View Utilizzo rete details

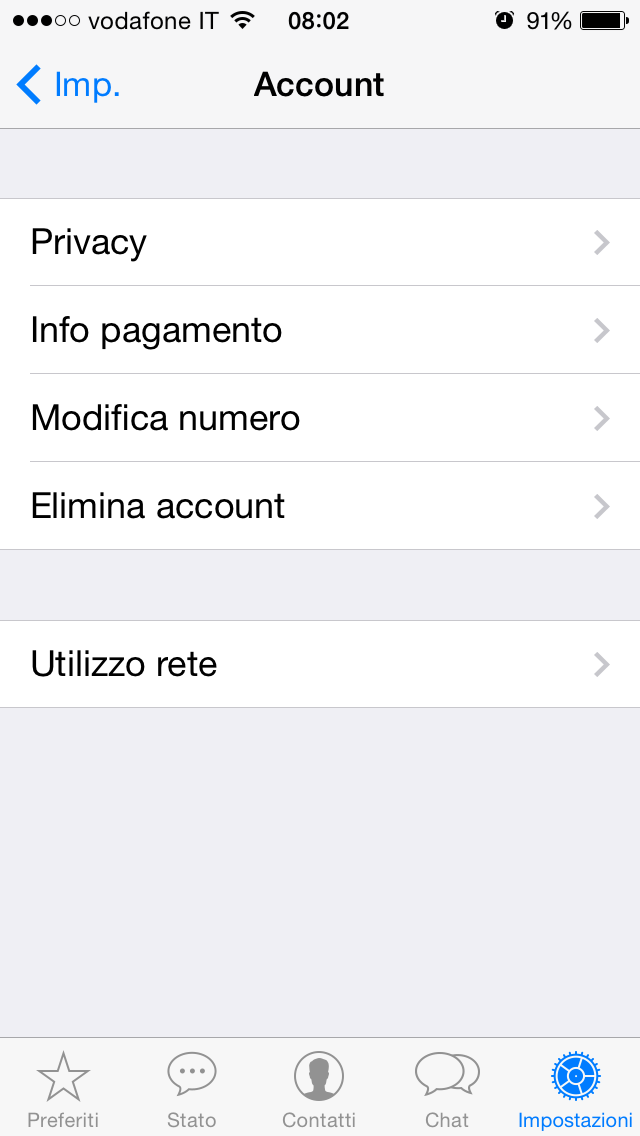click(x=320, y=664)
